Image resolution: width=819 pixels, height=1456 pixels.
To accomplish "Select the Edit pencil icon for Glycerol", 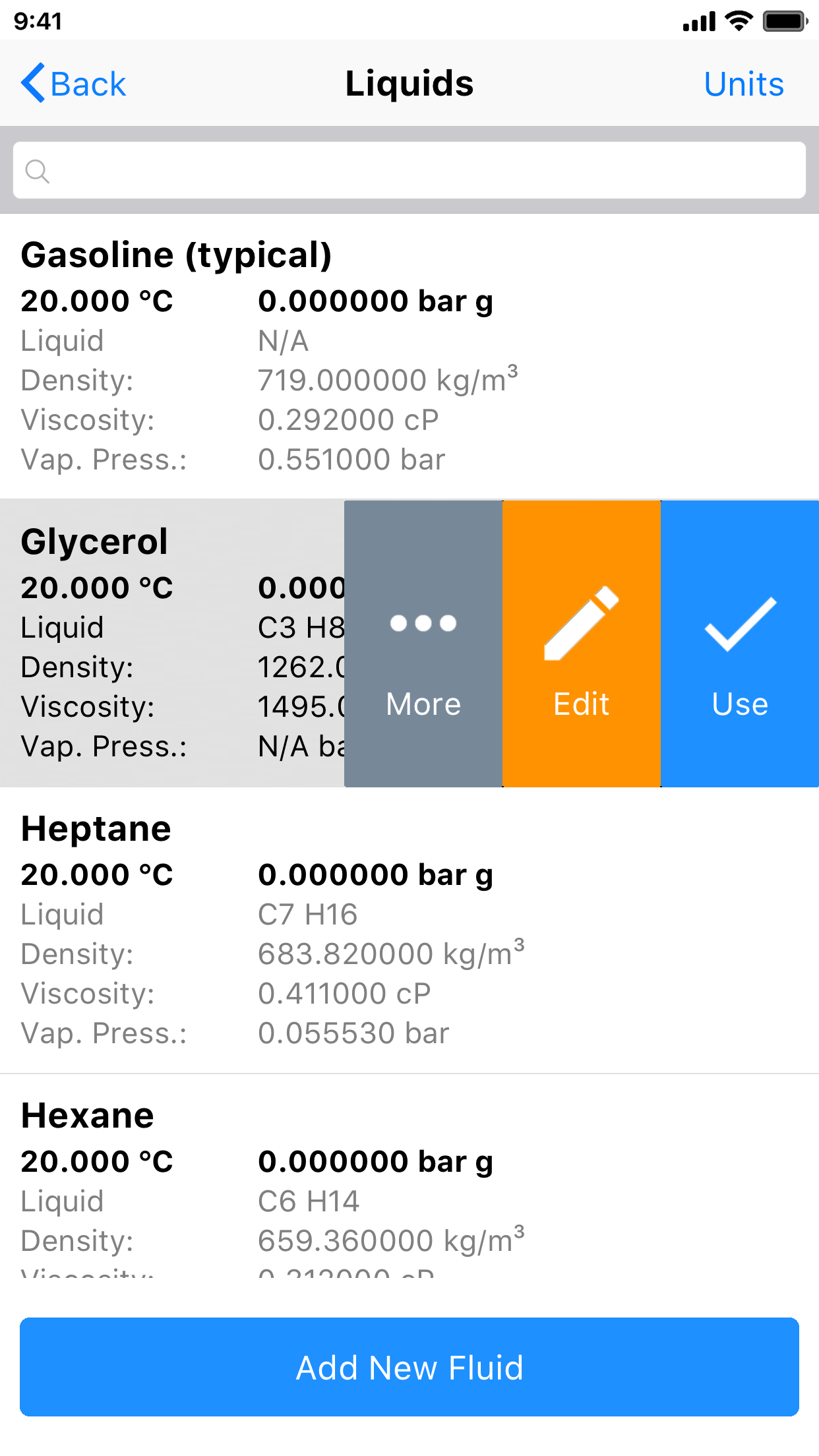I will pyautogui.click(x=580, y=624).
